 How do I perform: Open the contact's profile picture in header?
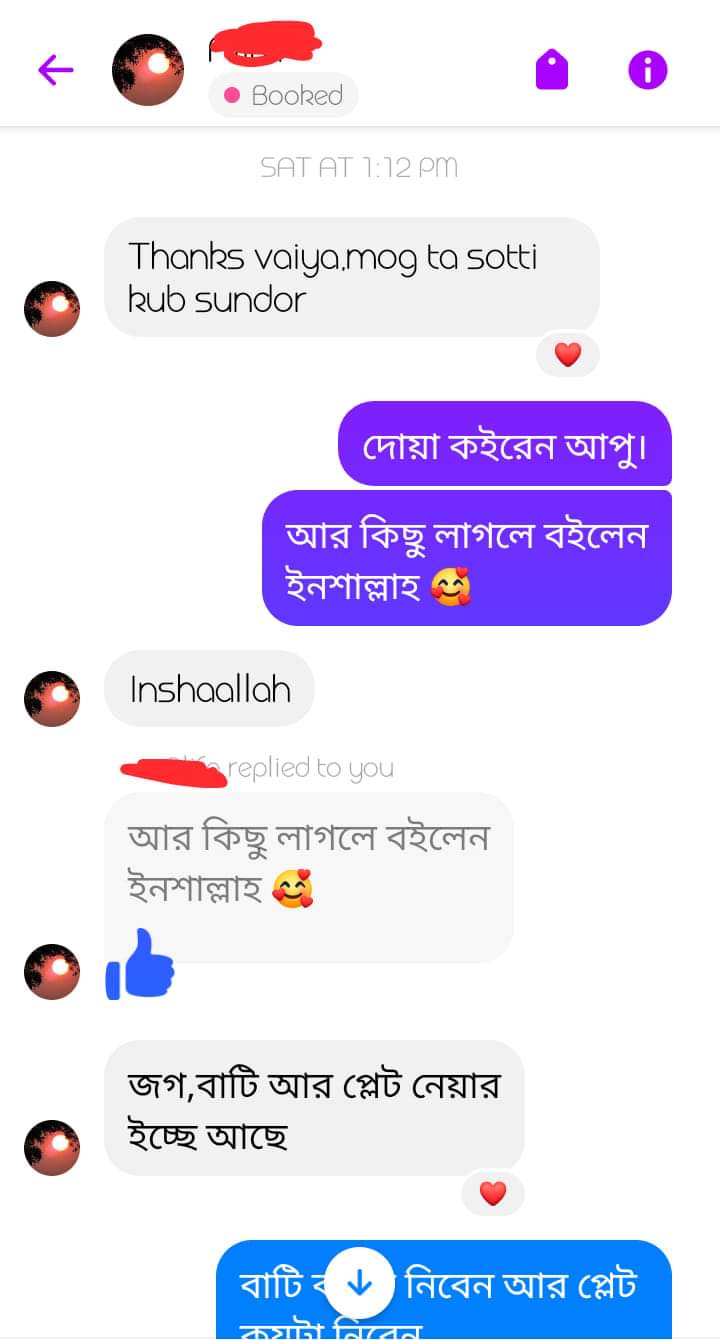(x=148, y=70)
